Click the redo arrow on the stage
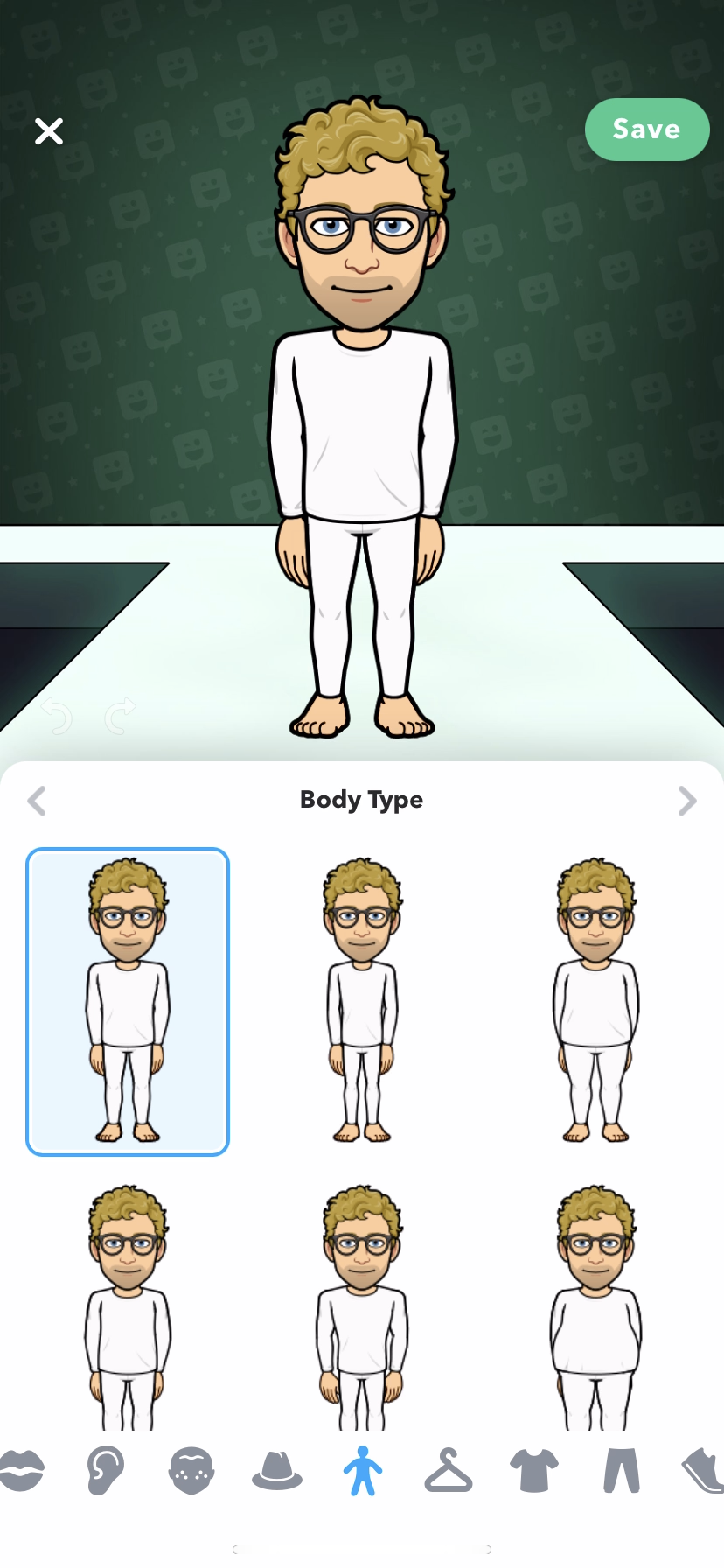 122,716
